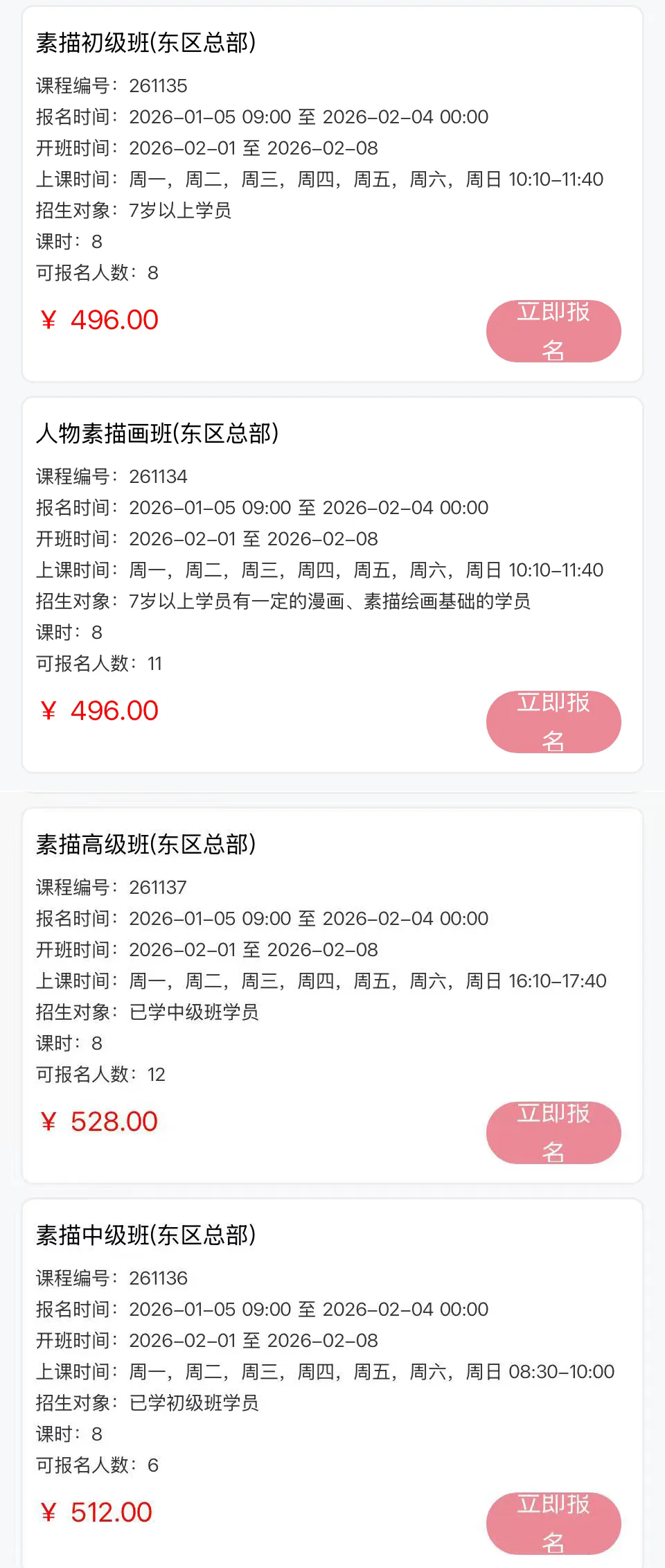The height and width of the screenshot is (1568, 665).
Task: Sign up for 人物素描画班 course
Action: tap(553, 722)
